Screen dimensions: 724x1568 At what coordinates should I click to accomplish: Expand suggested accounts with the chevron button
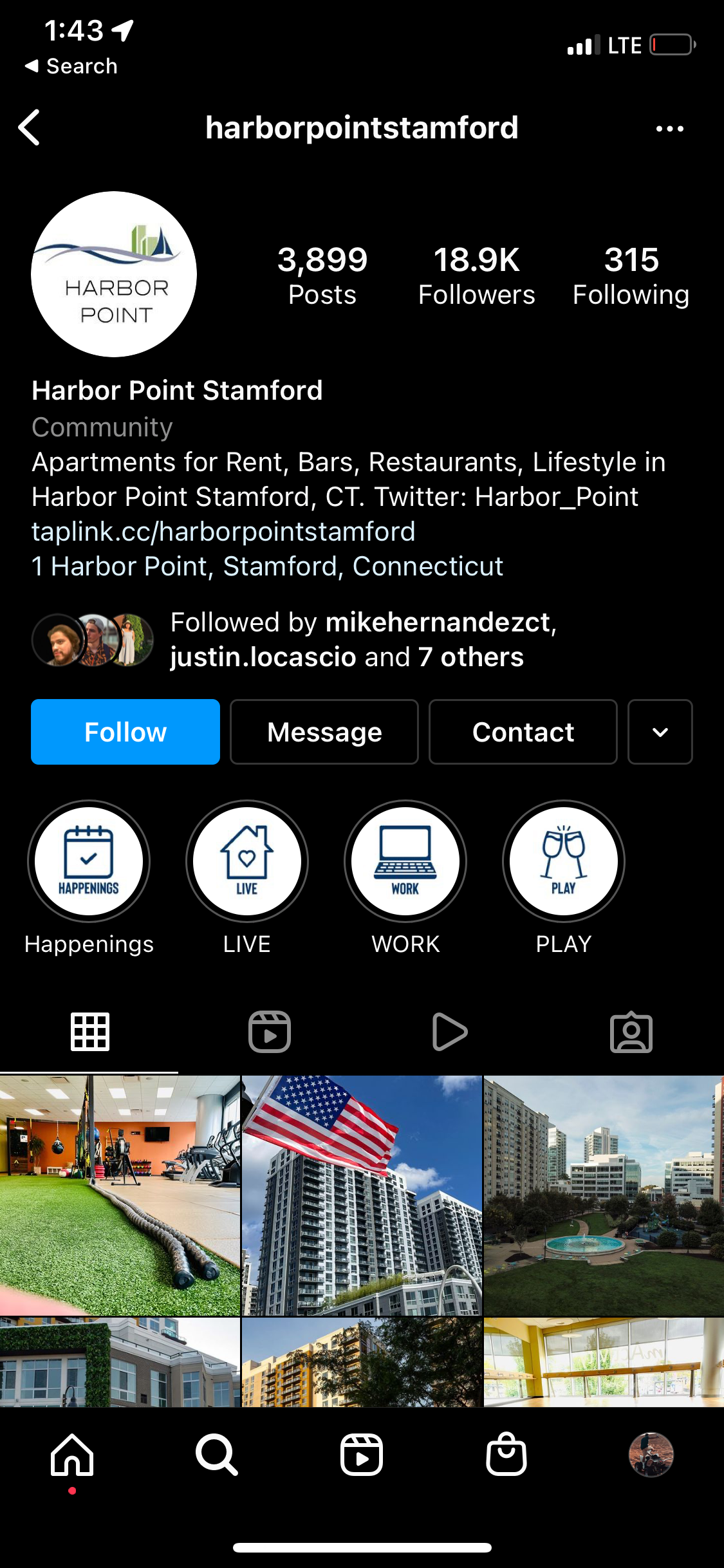point(660,732)
